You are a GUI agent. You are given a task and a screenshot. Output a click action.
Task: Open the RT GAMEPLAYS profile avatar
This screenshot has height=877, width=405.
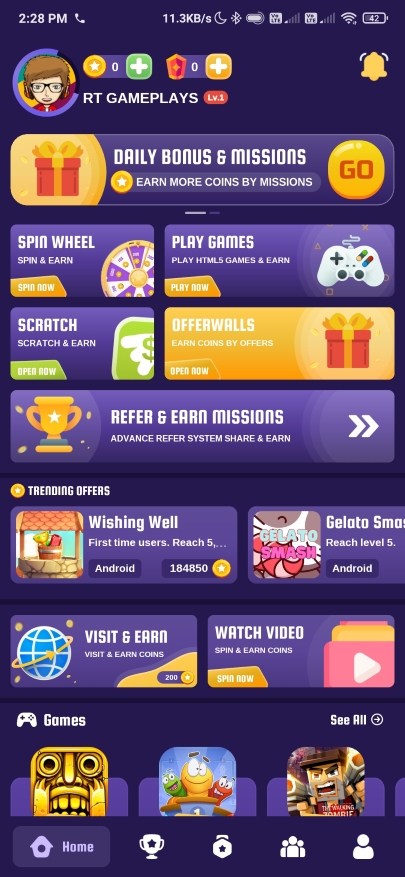point(45,83)
